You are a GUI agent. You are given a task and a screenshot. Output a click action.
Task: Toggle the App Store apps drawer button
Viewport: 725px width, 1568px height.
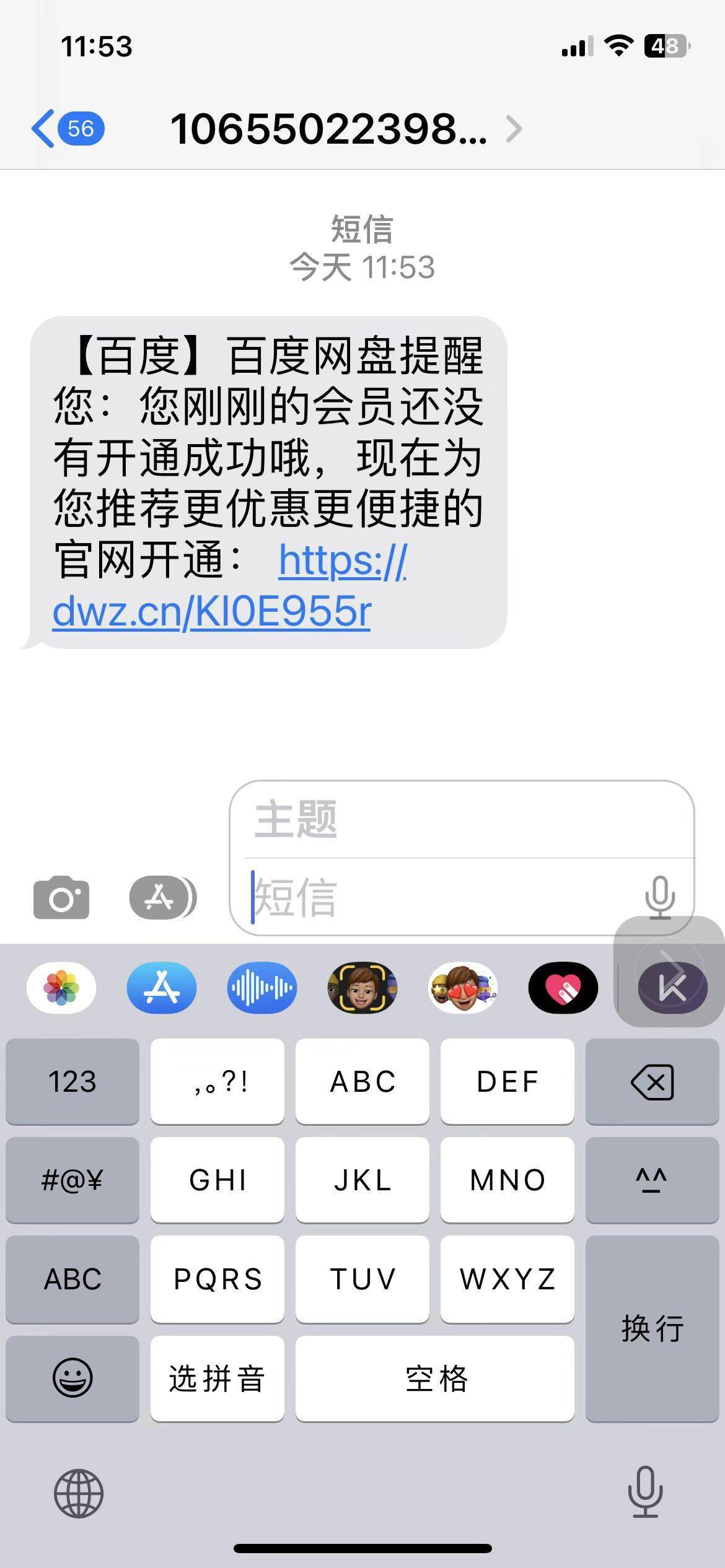162,897
